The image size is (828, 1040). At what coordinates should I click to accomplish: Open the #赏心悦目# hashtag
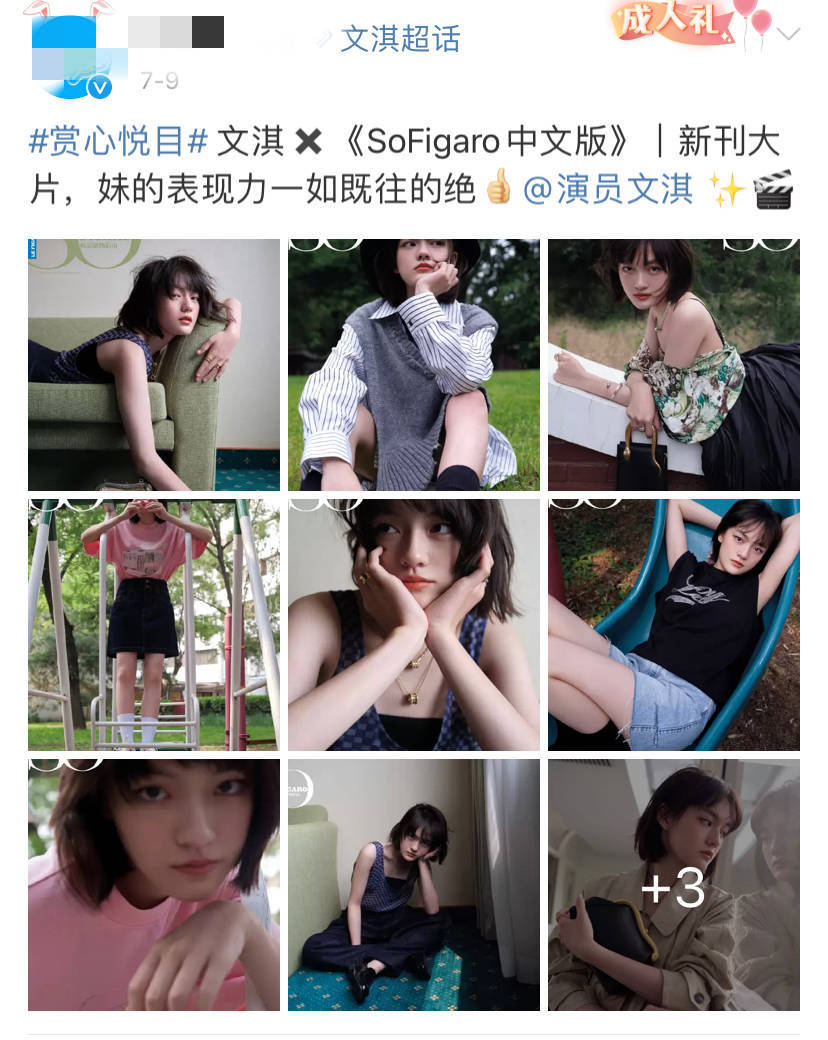coord(118,141)
